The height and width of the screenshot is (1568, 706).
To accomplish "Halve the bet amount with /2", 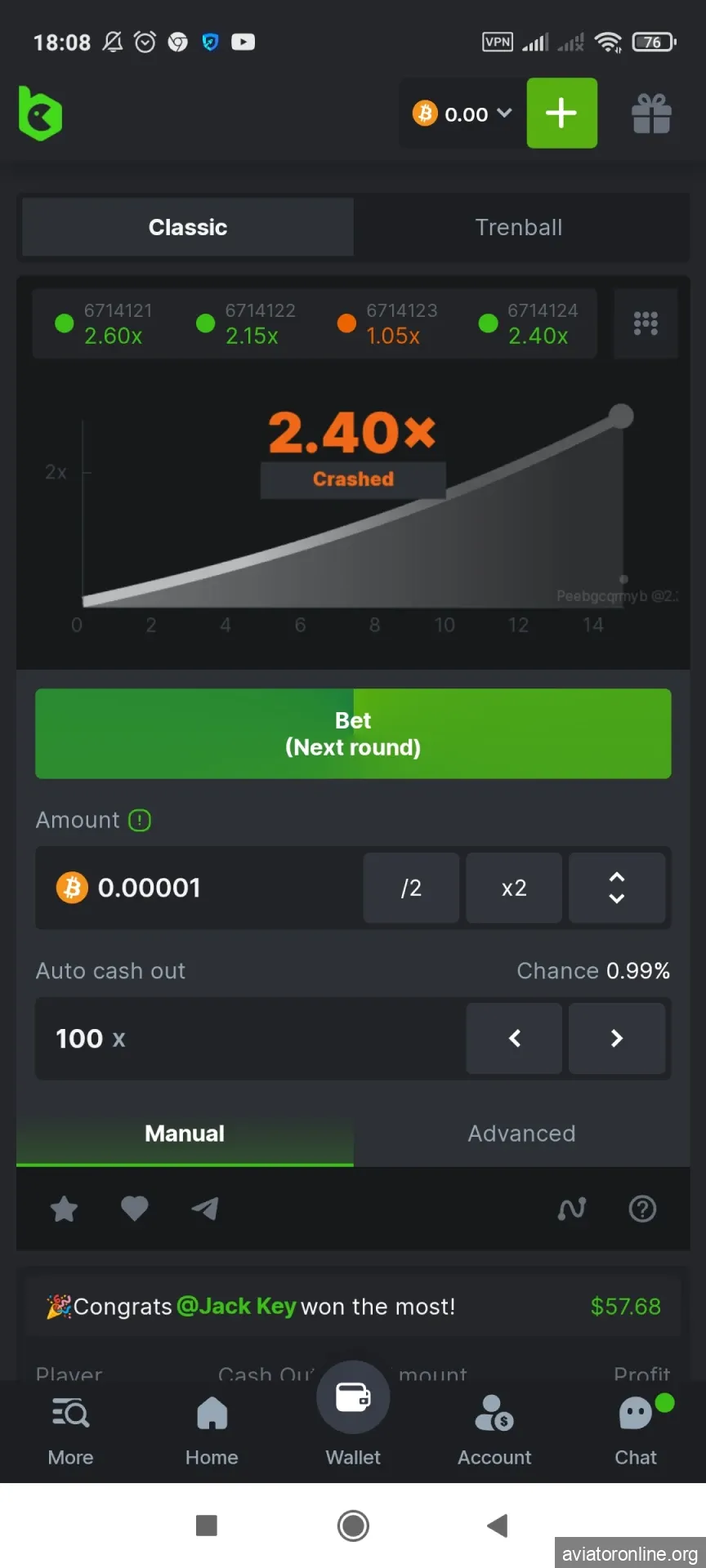I will tap(411, 888).
